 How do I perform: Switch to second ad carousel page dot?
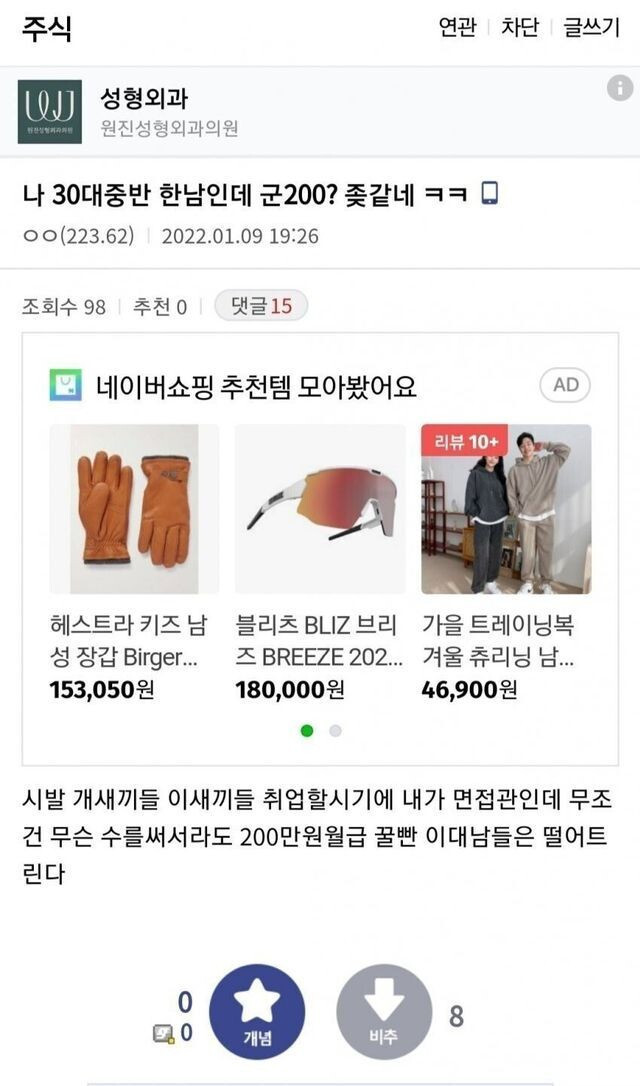point(336,731)
